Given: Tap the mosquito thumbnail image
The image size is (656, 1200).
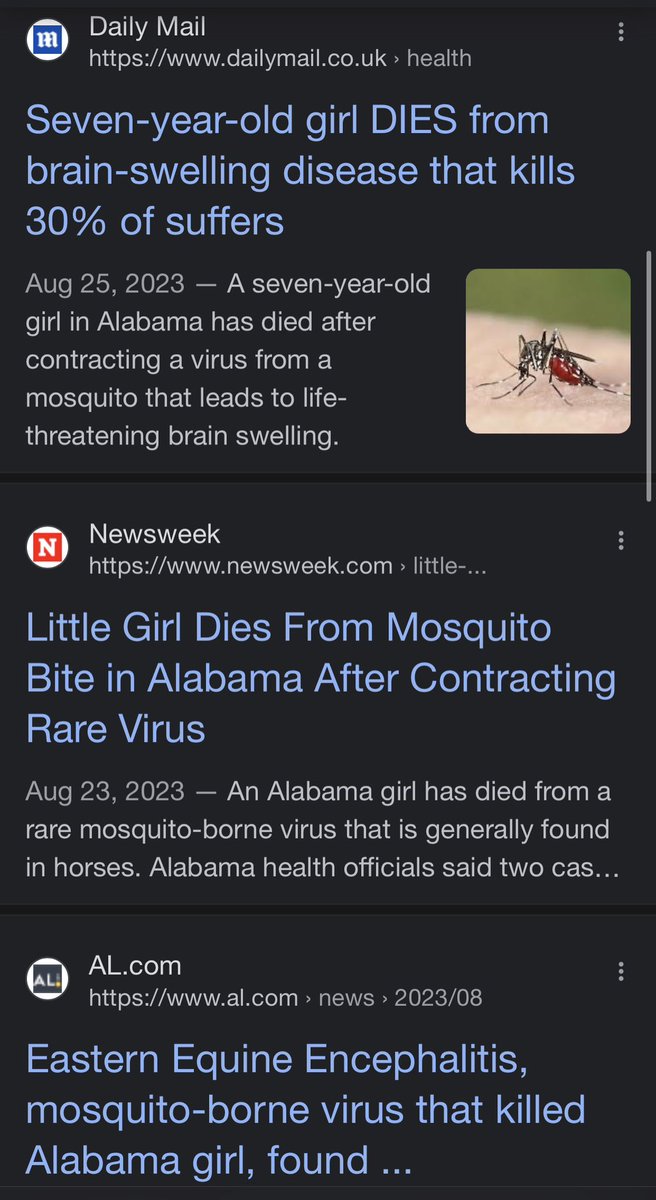Looking at the screenshot, I should tap(548, 351).
